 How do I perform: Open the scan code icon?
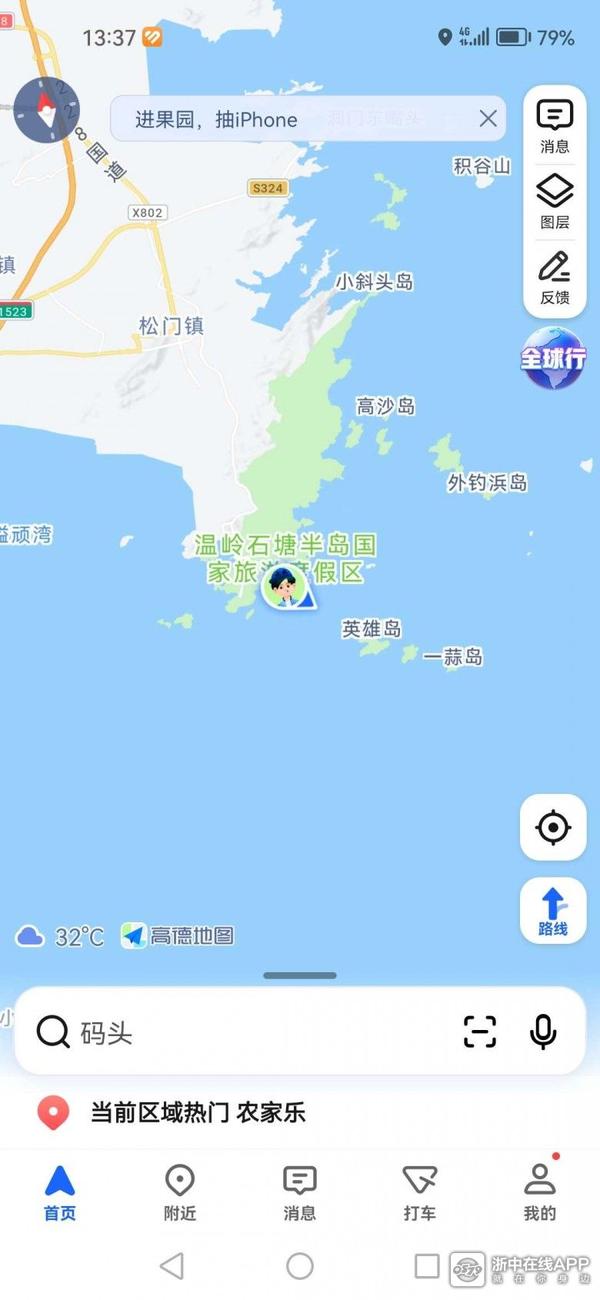point(480,1032)
